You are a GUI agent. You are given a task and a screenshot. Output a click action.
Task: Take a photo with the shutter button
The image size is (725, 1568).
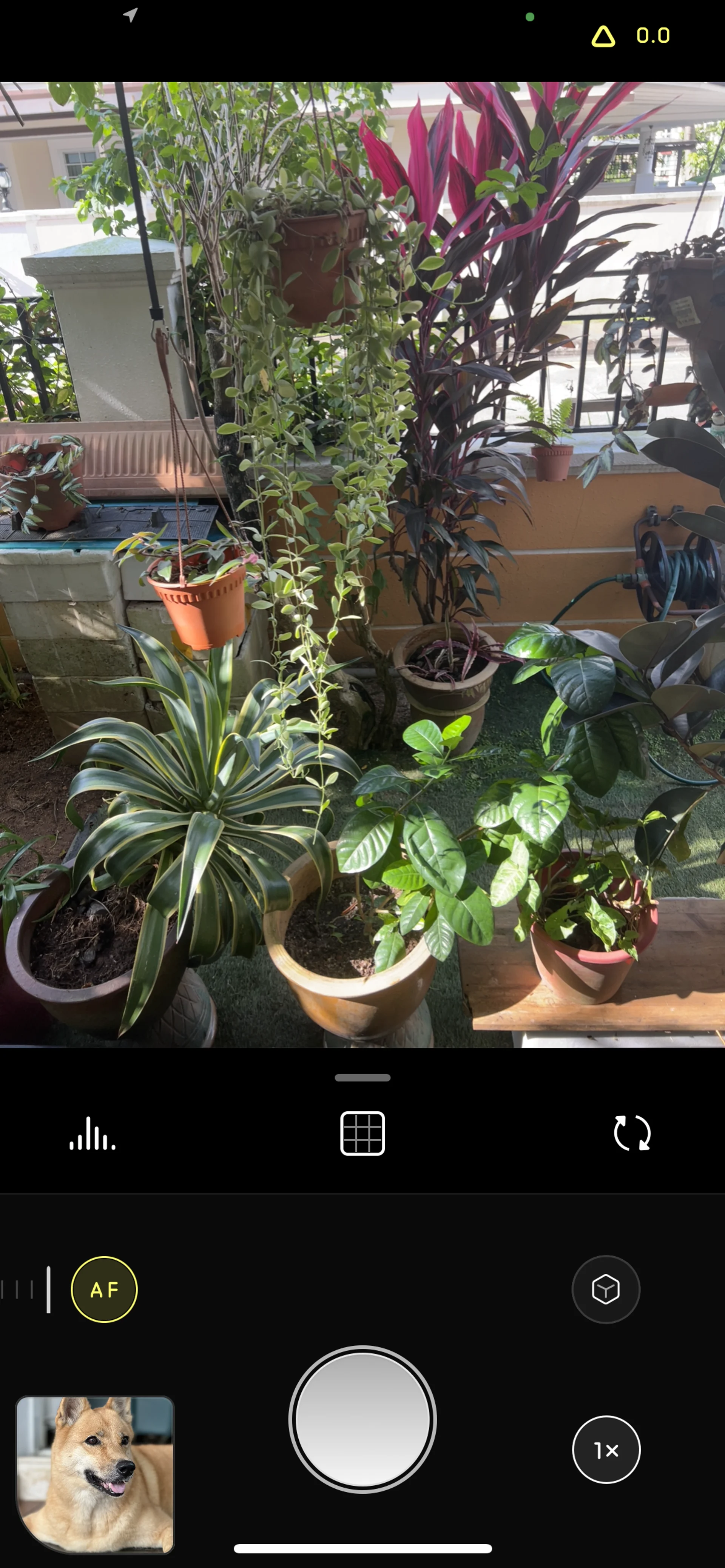click(x=362, y=1419)
